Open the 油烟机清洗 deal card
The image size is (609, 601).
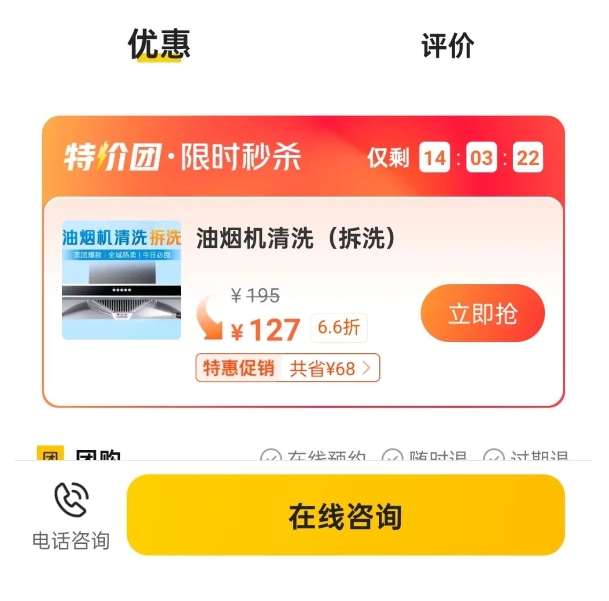coord(296,239)
